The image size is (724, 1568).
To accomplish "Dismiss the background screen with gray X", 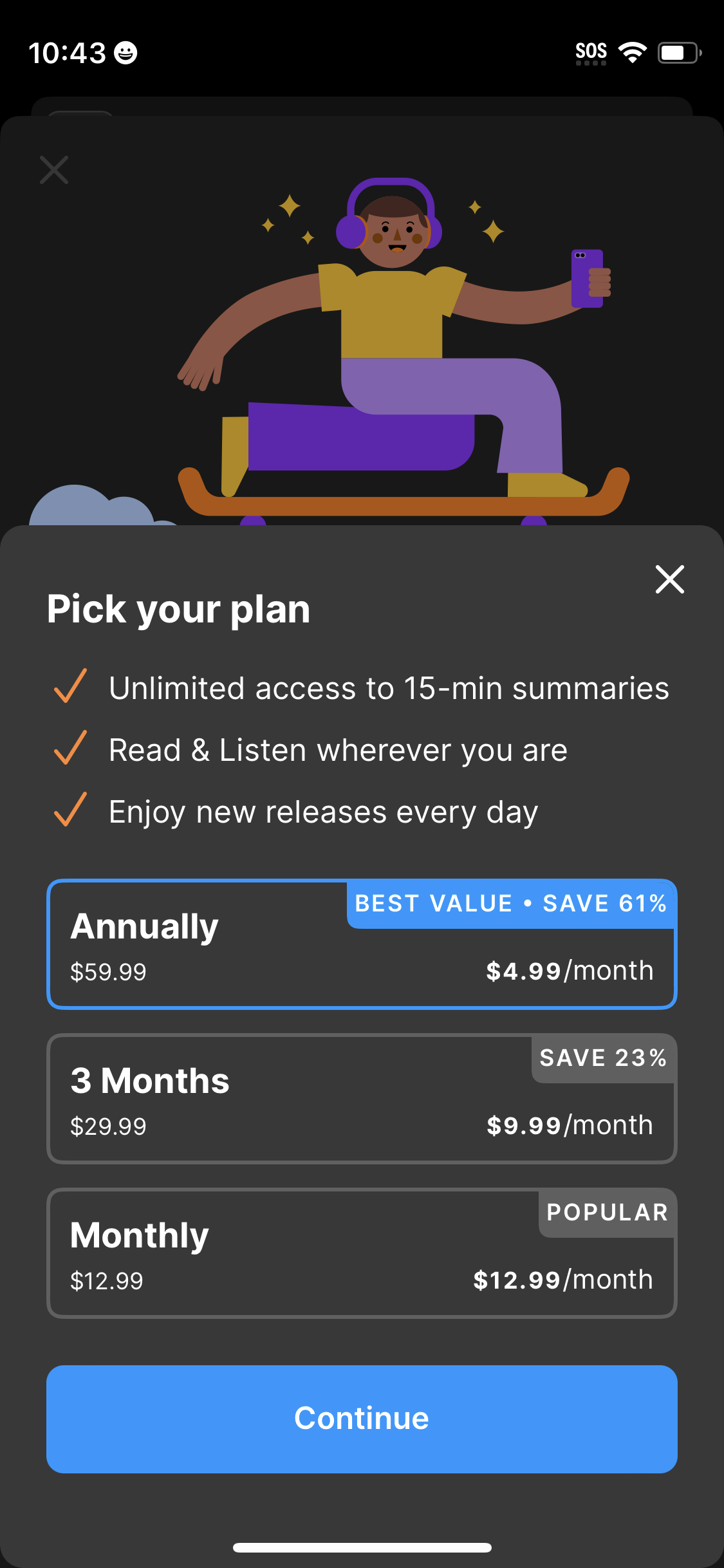I will (54, 170).
